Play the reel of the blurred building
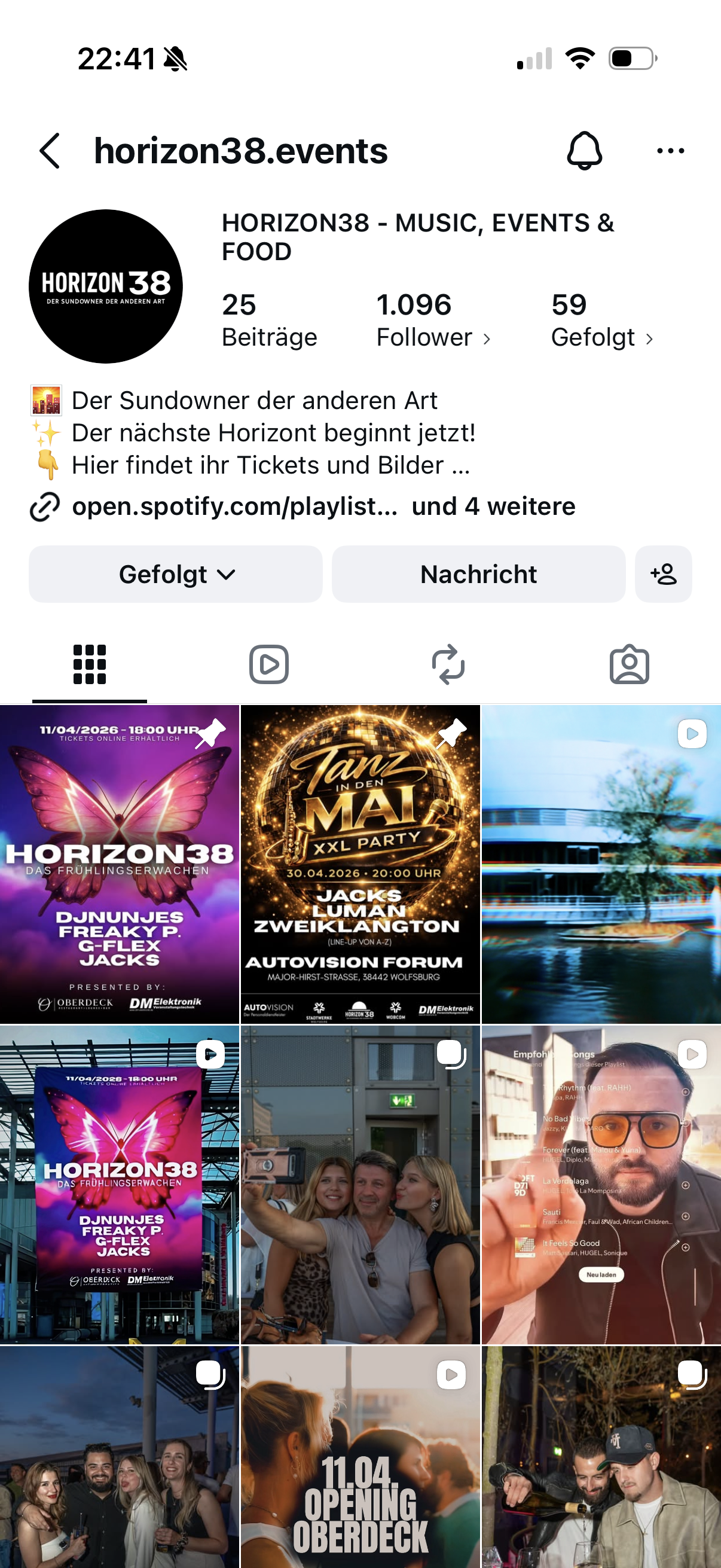 pyautogui.click(x=601, y=864)
